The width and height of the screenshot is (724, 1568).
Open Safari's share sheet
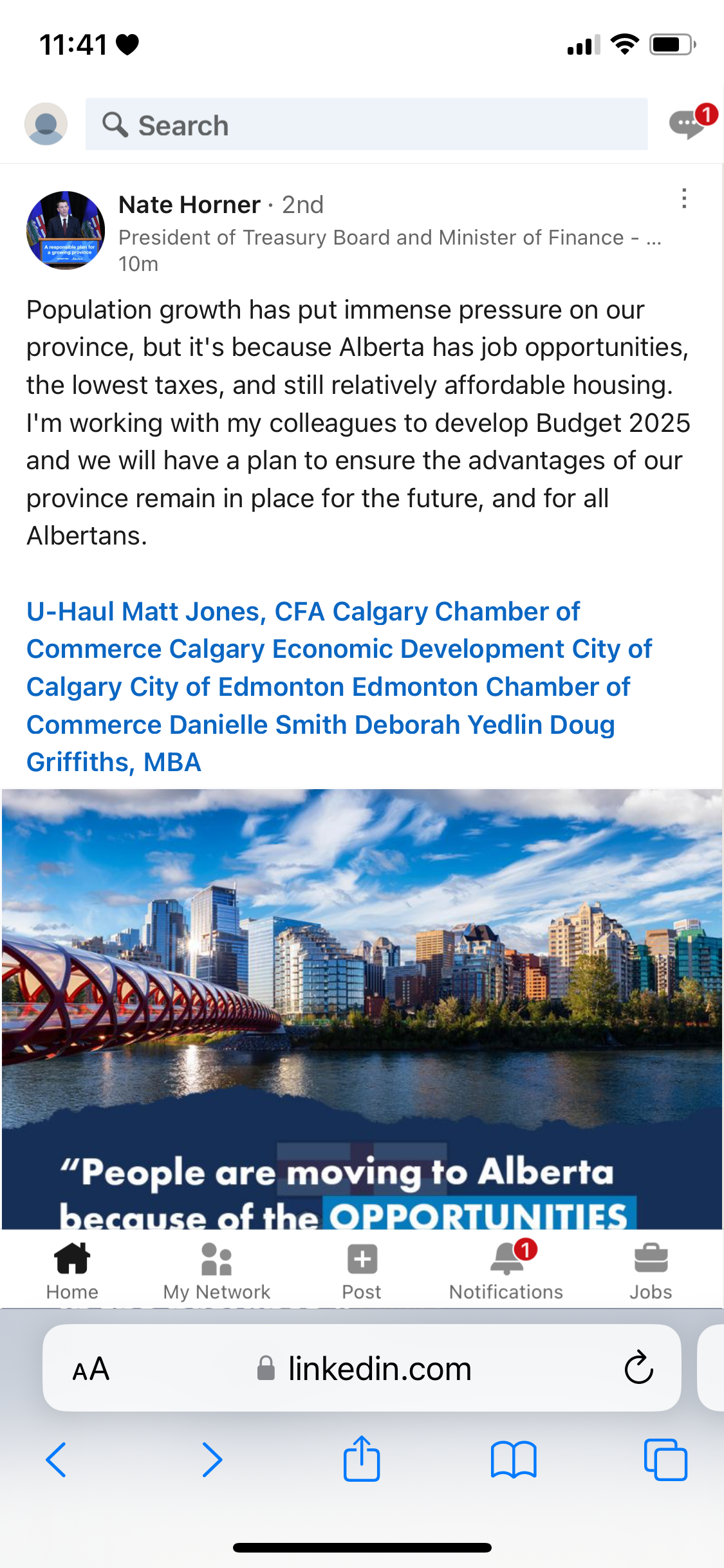pos(362,1458)
